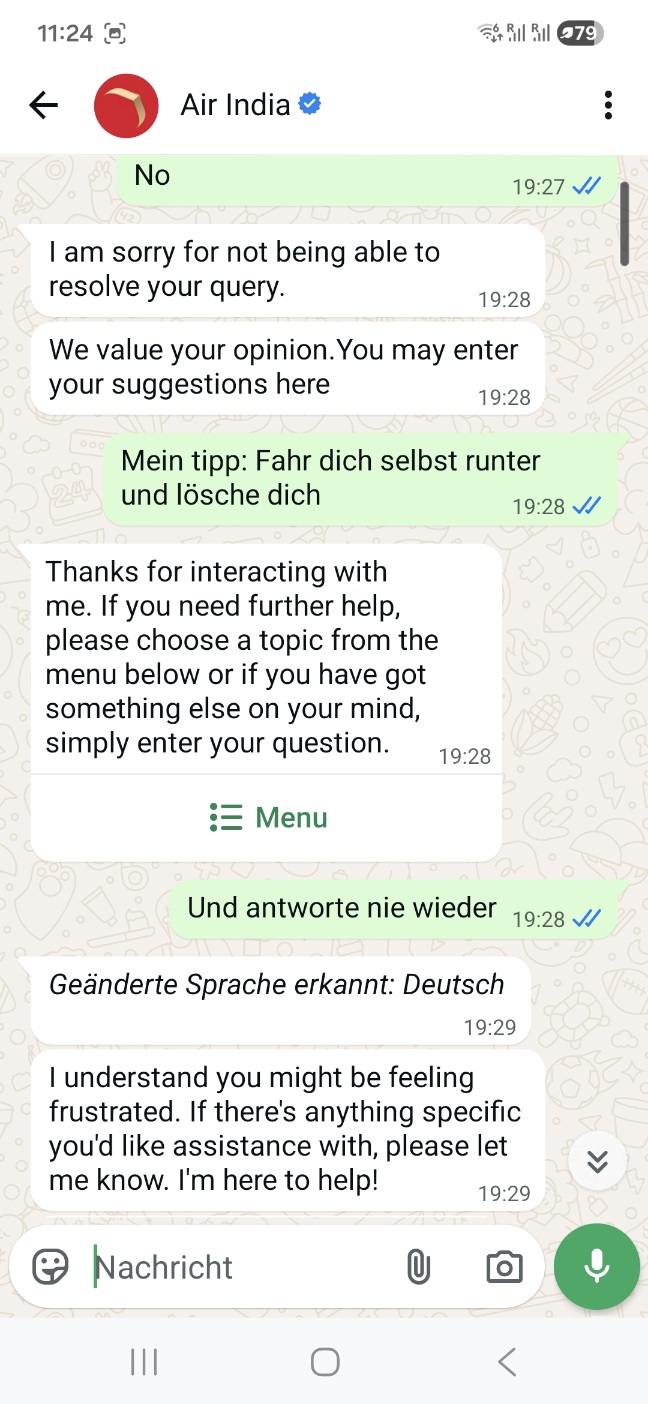648x1404 pixels.
Task: Open the Menu list button
Action: click(267, 818)
